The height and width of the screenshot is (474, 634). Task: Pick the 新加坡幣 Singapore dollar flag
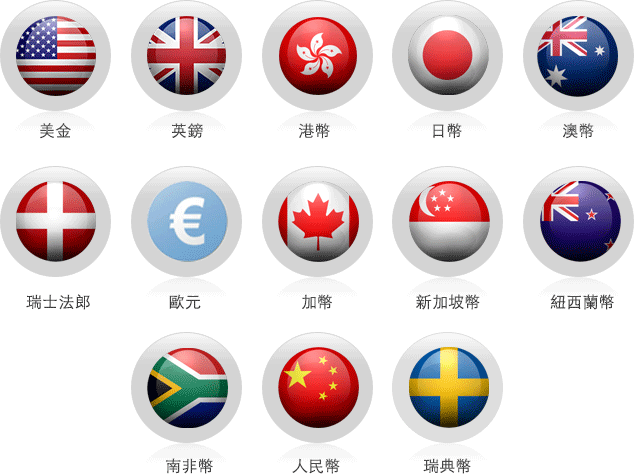point(448,221)
